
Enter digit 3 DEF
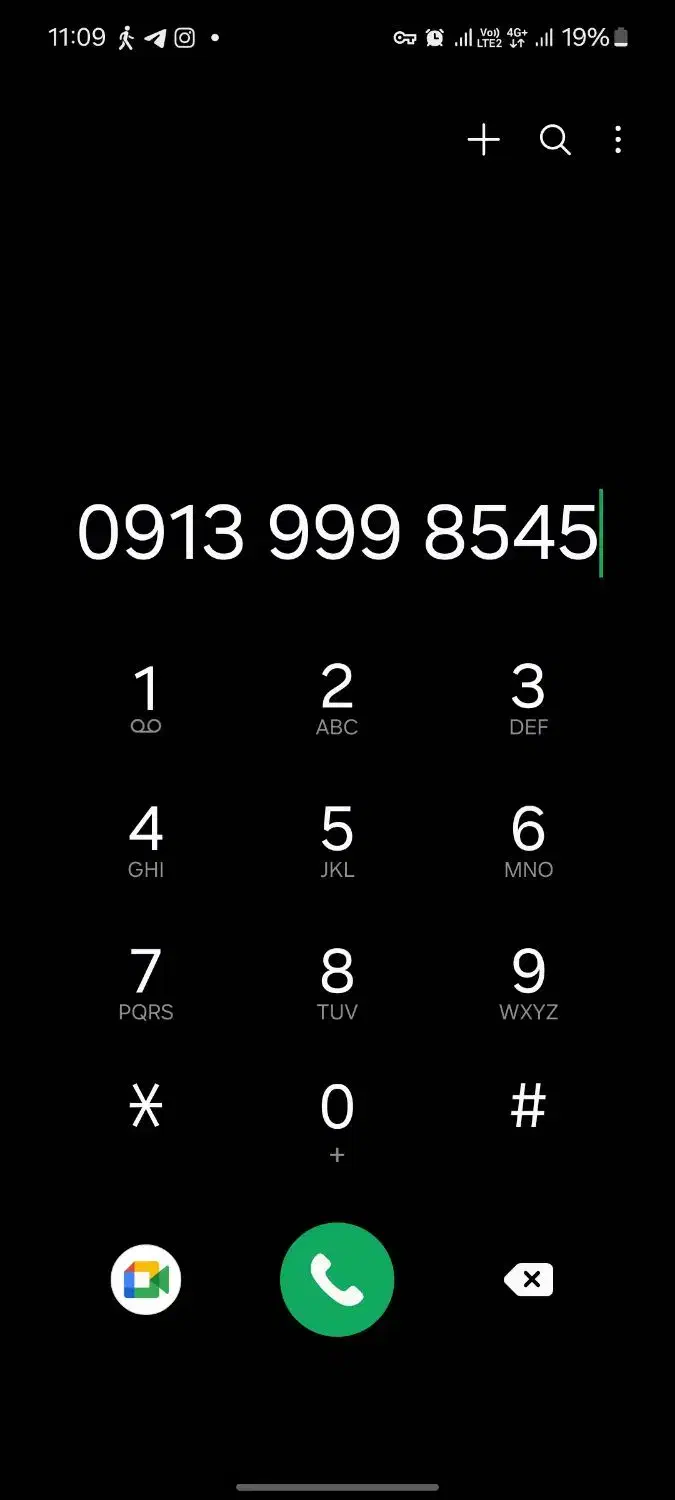[x=528, y=699]
